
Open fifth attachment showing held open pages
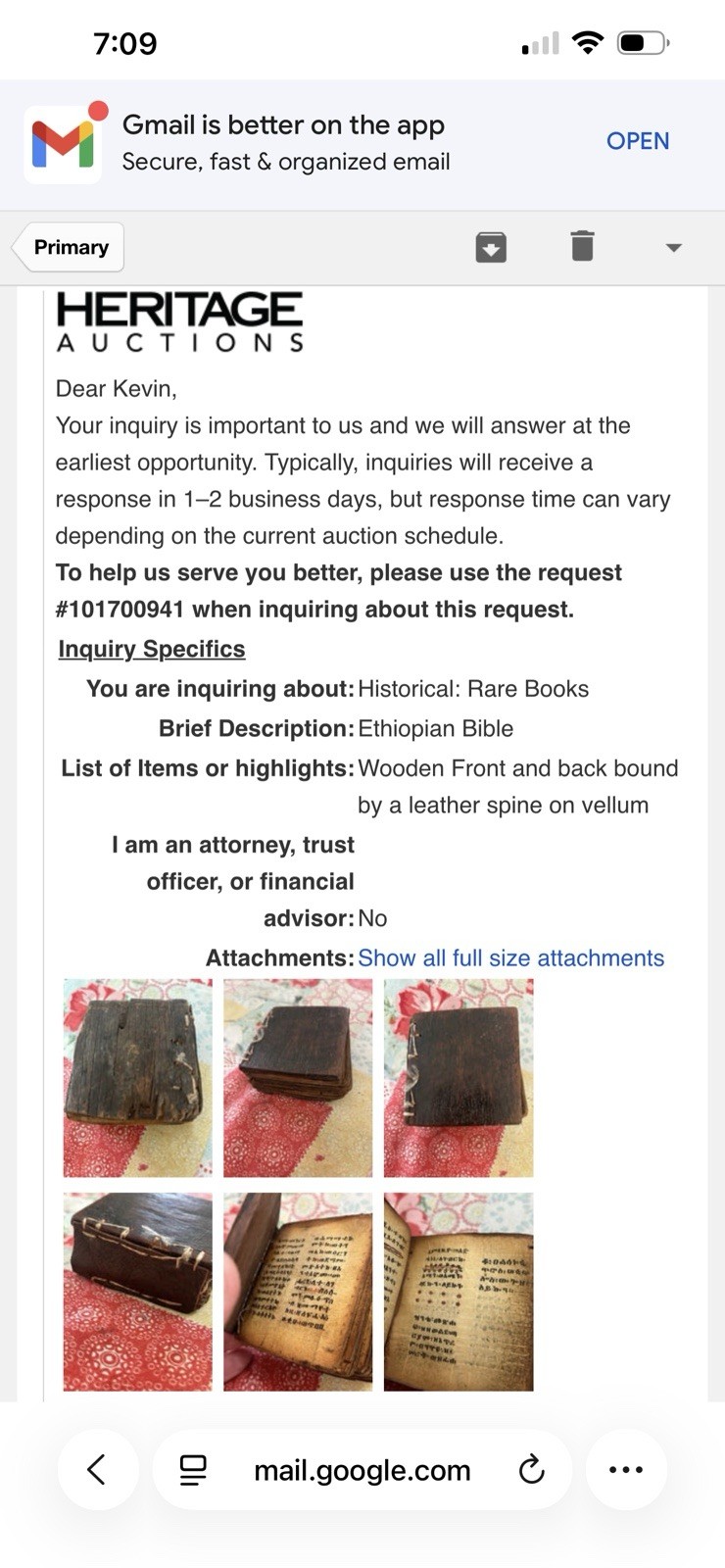[298, 1292]
